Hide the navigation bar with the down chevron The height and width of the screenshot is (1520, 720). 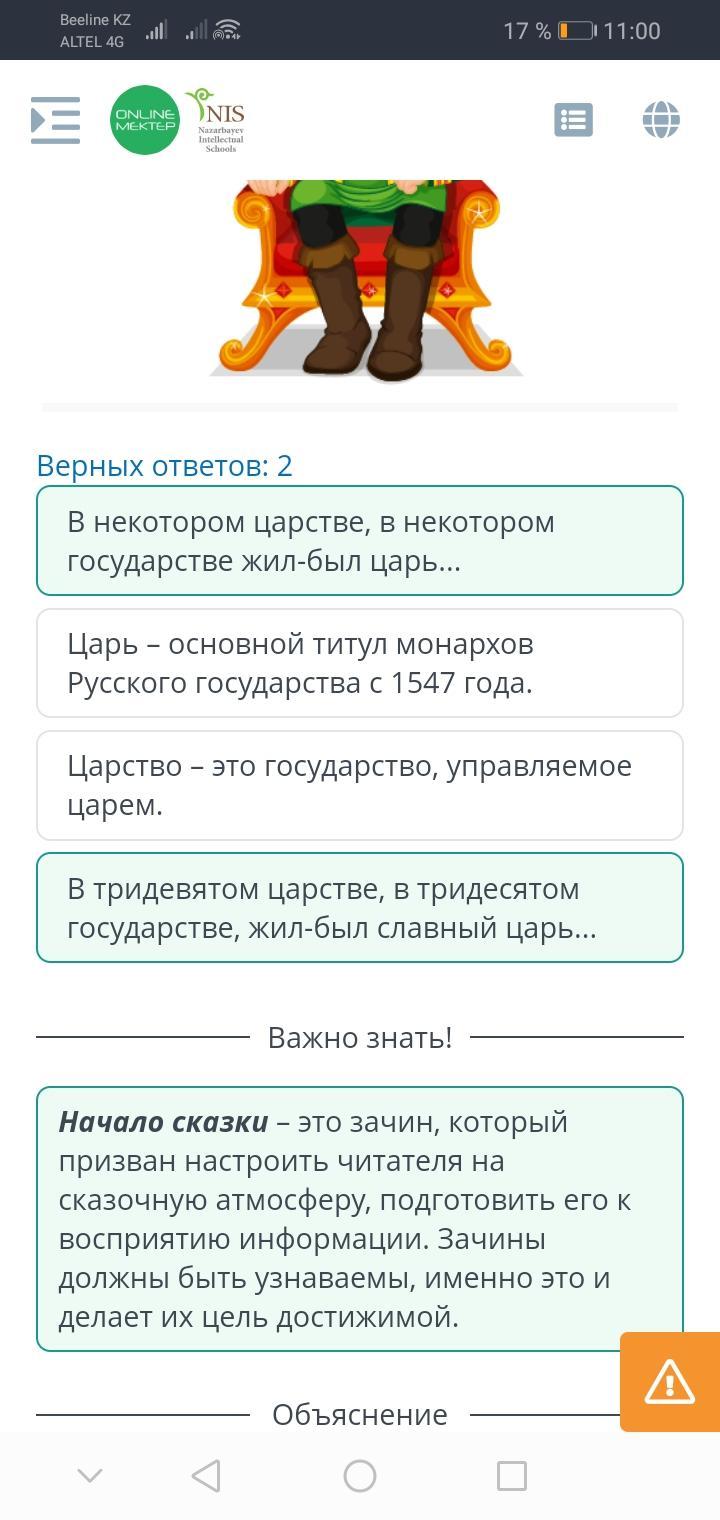tap(90, 1476)
